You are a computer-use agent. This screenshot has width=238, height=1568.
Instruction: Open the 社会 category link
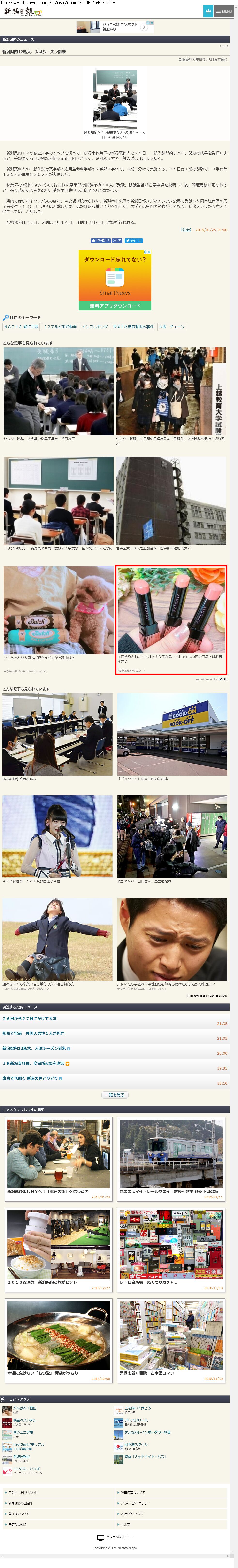[186, 230]
